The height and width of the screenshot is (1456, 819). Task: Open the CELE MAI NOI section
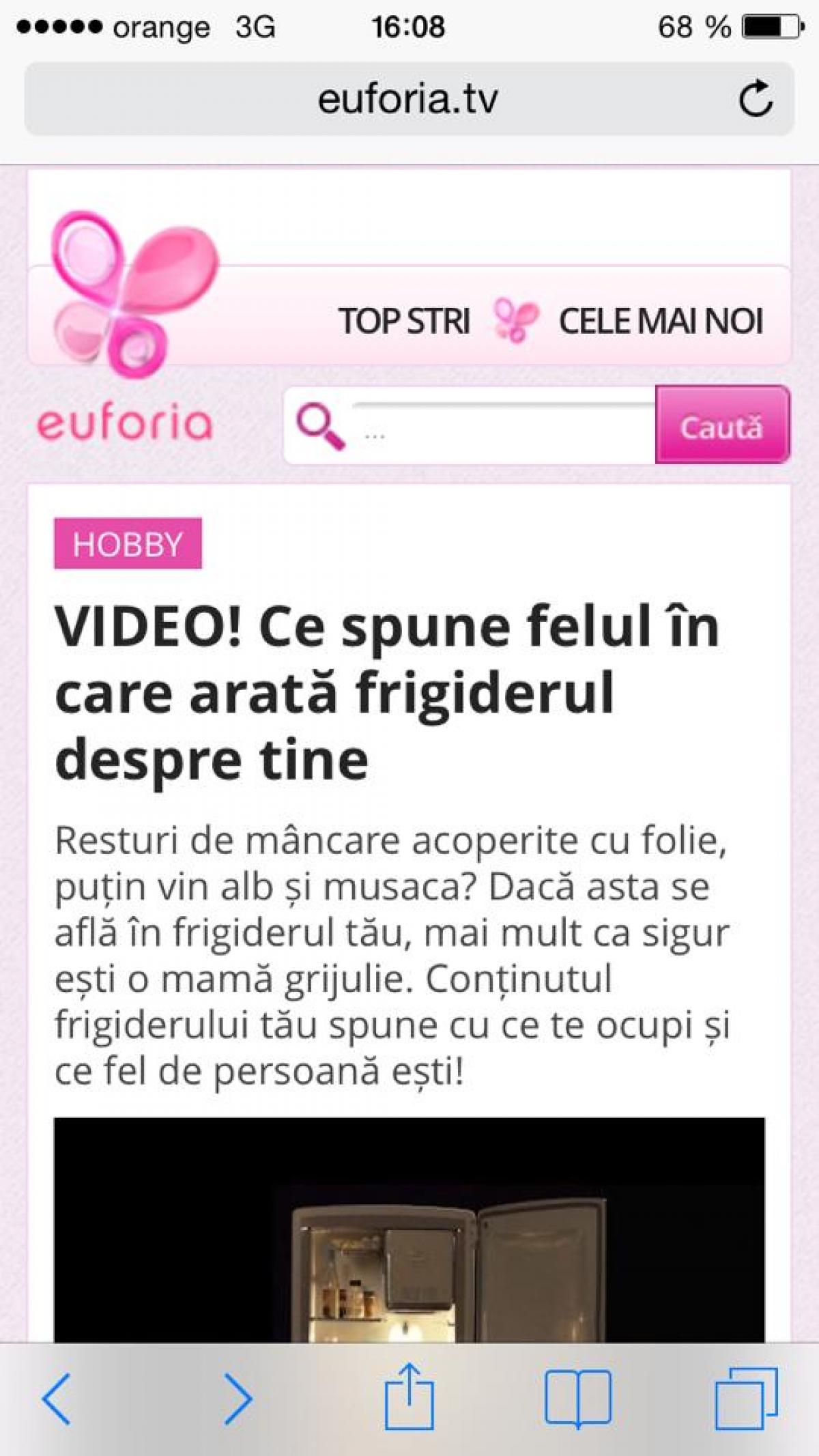point(660,321)
